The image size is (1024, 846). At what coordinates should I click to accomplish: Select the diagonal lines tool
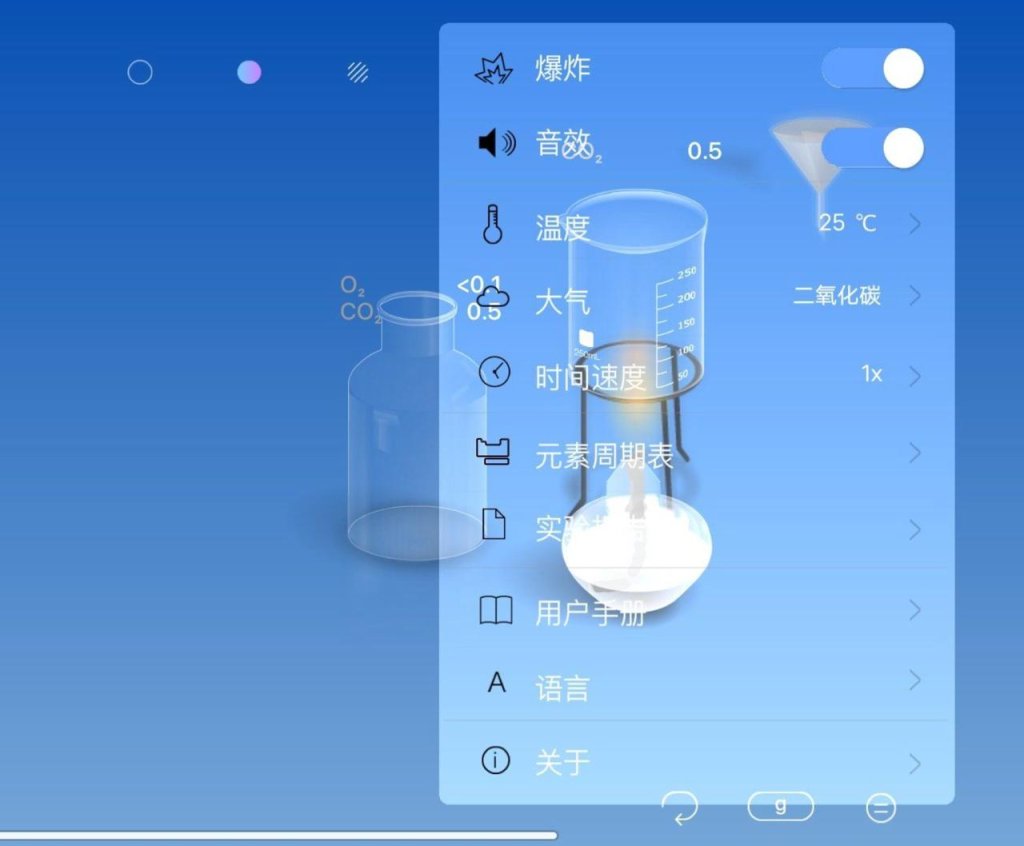358,72
